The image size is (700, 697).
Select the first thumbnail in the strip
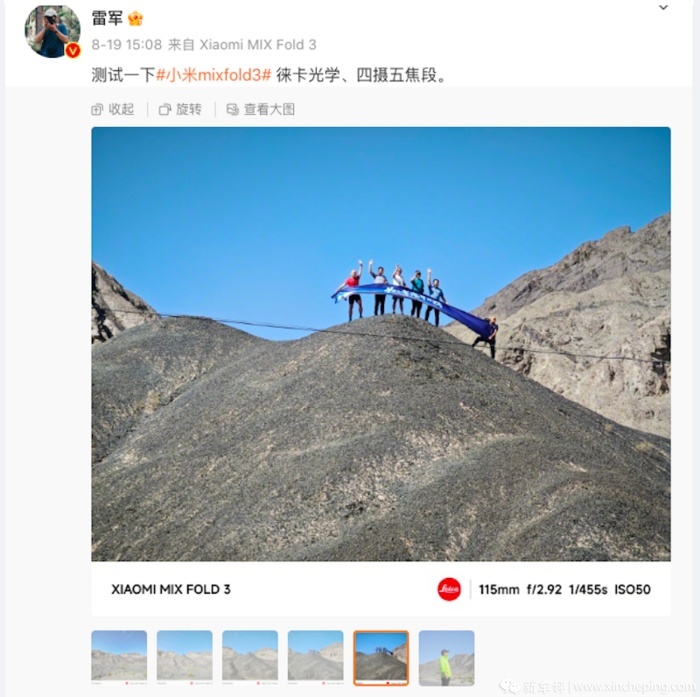[119, 657]
